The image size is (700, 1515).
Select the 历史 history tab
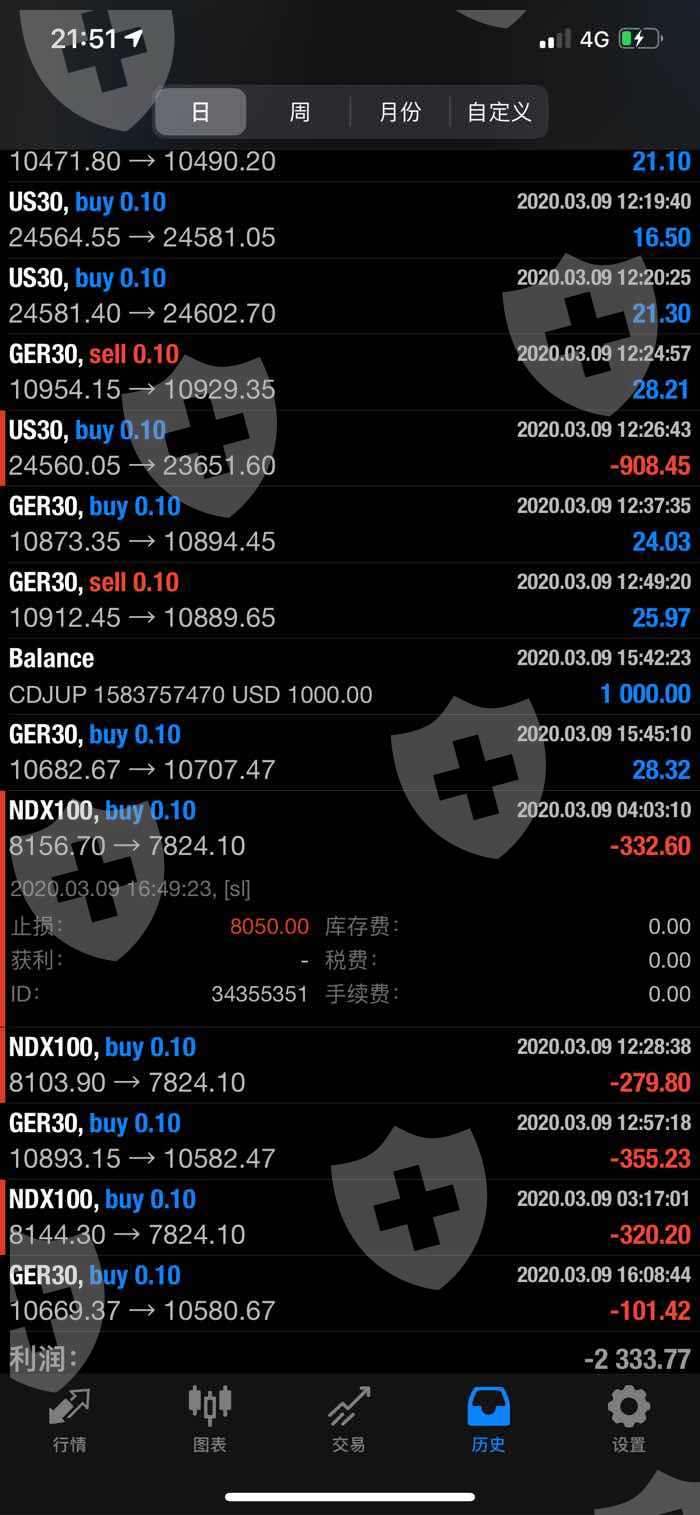[x=489, y=1419]
